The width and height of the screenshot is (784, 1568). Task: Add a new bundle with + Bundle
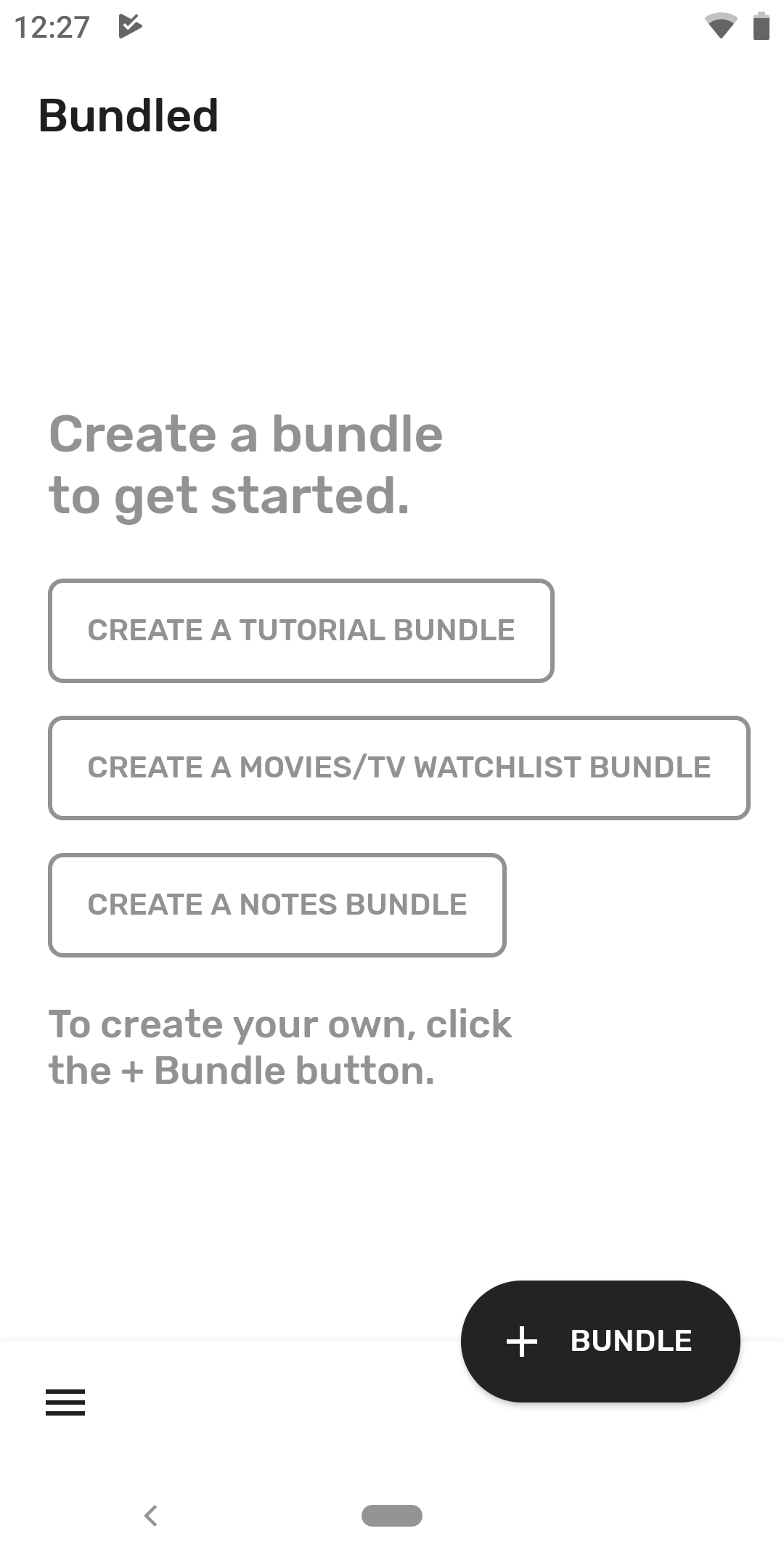click(x=600, y=1341)
